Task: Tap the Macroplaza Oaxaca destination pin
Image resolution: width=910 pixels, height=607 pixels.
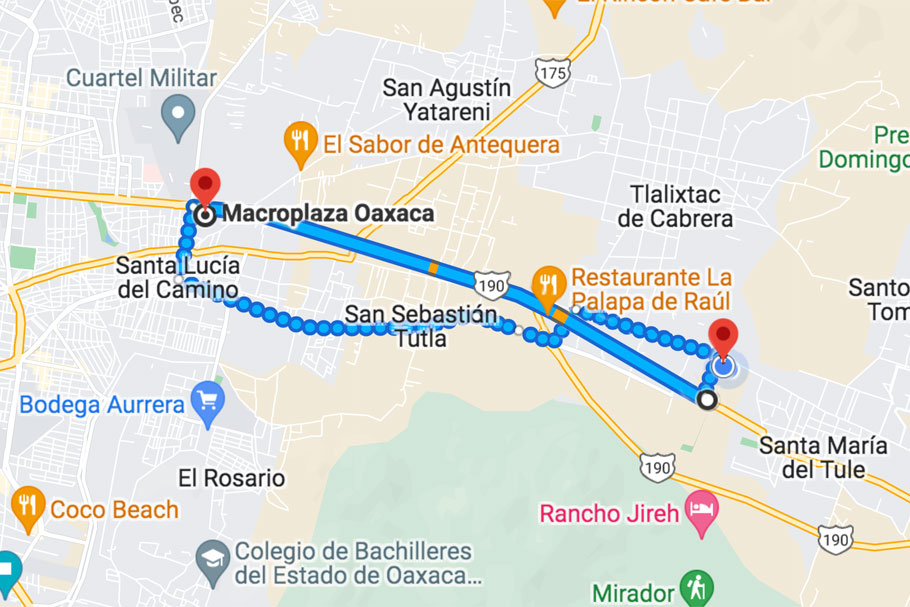Action: pyautogui.click(x=206, y=184)
